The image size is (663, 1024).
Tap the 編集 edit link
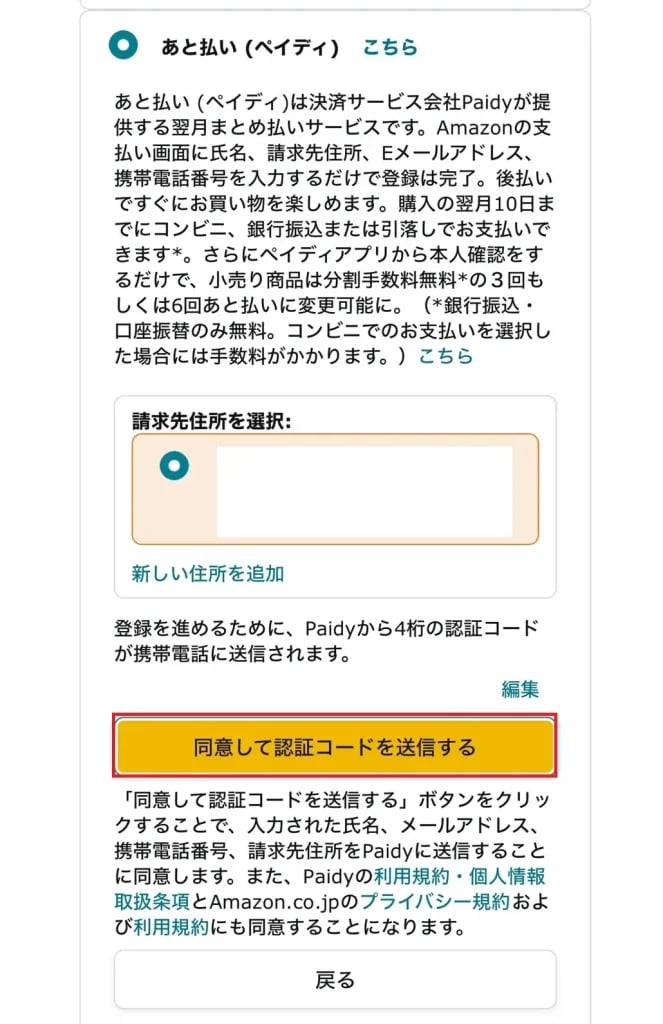click(519, 688)
